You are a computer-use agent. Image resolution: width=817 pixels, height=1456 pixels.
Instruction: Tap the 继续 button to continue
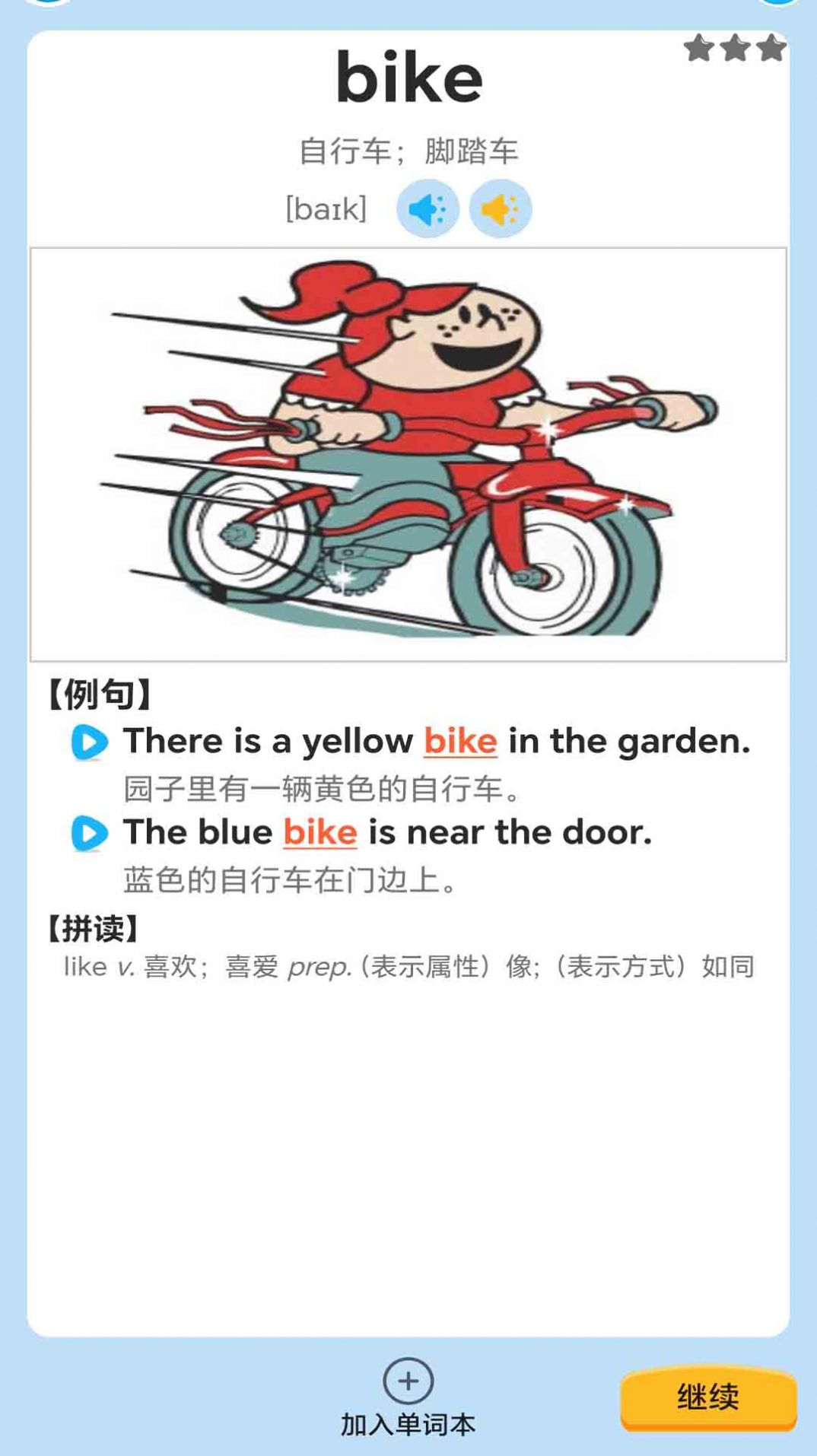coord(707,1397)
